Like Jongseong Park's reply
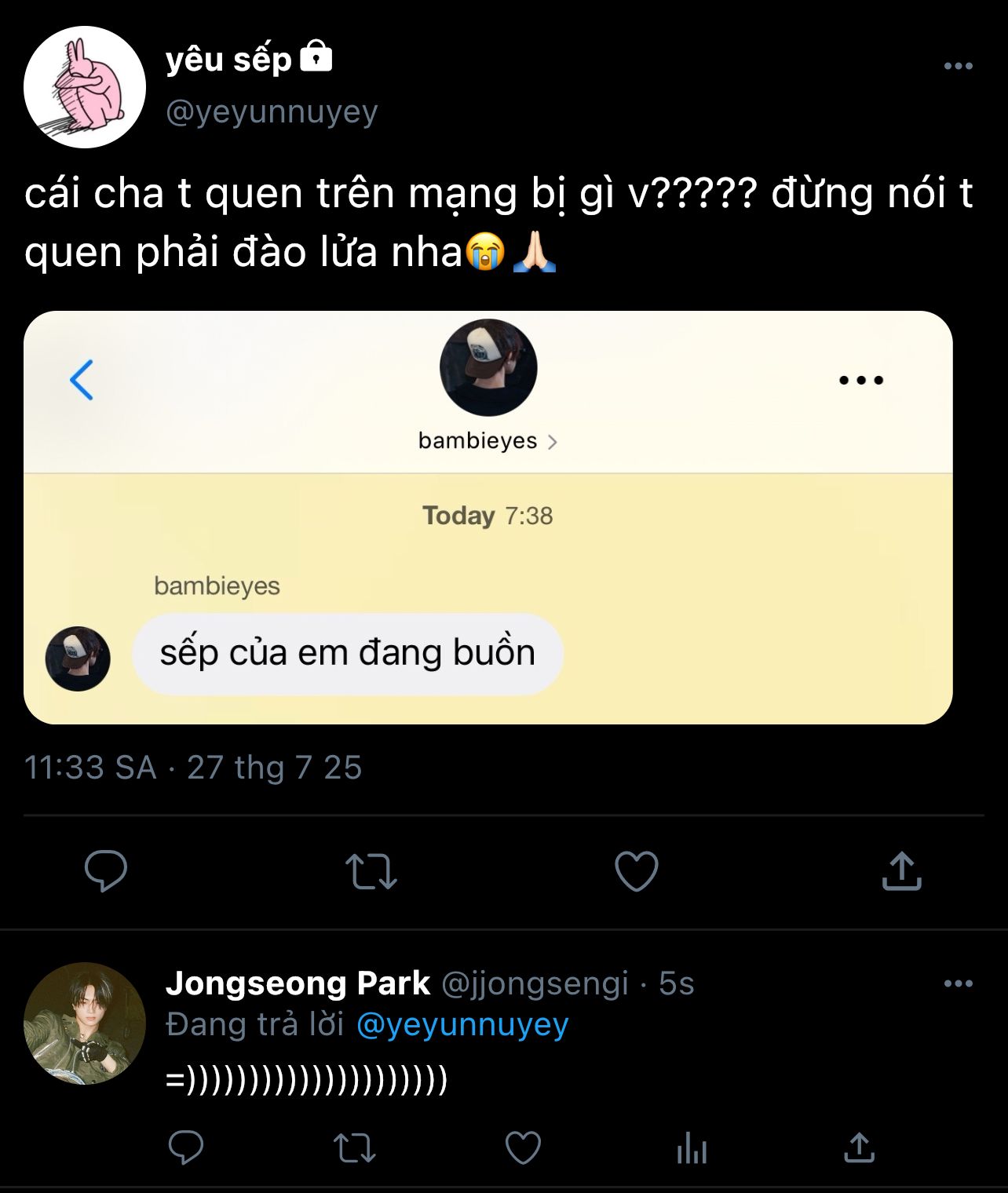The width and height of the screenshot is (1008, 1193). click(x=523, y=1148)
